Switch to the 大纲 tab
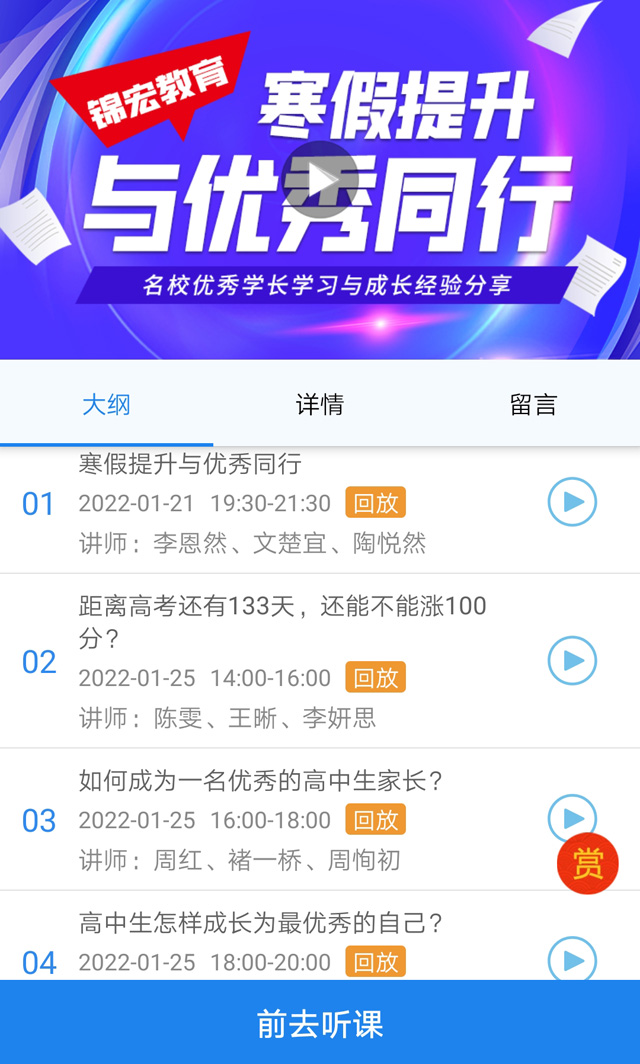Viewport: 640px width, 1064px height. (106, 405)
